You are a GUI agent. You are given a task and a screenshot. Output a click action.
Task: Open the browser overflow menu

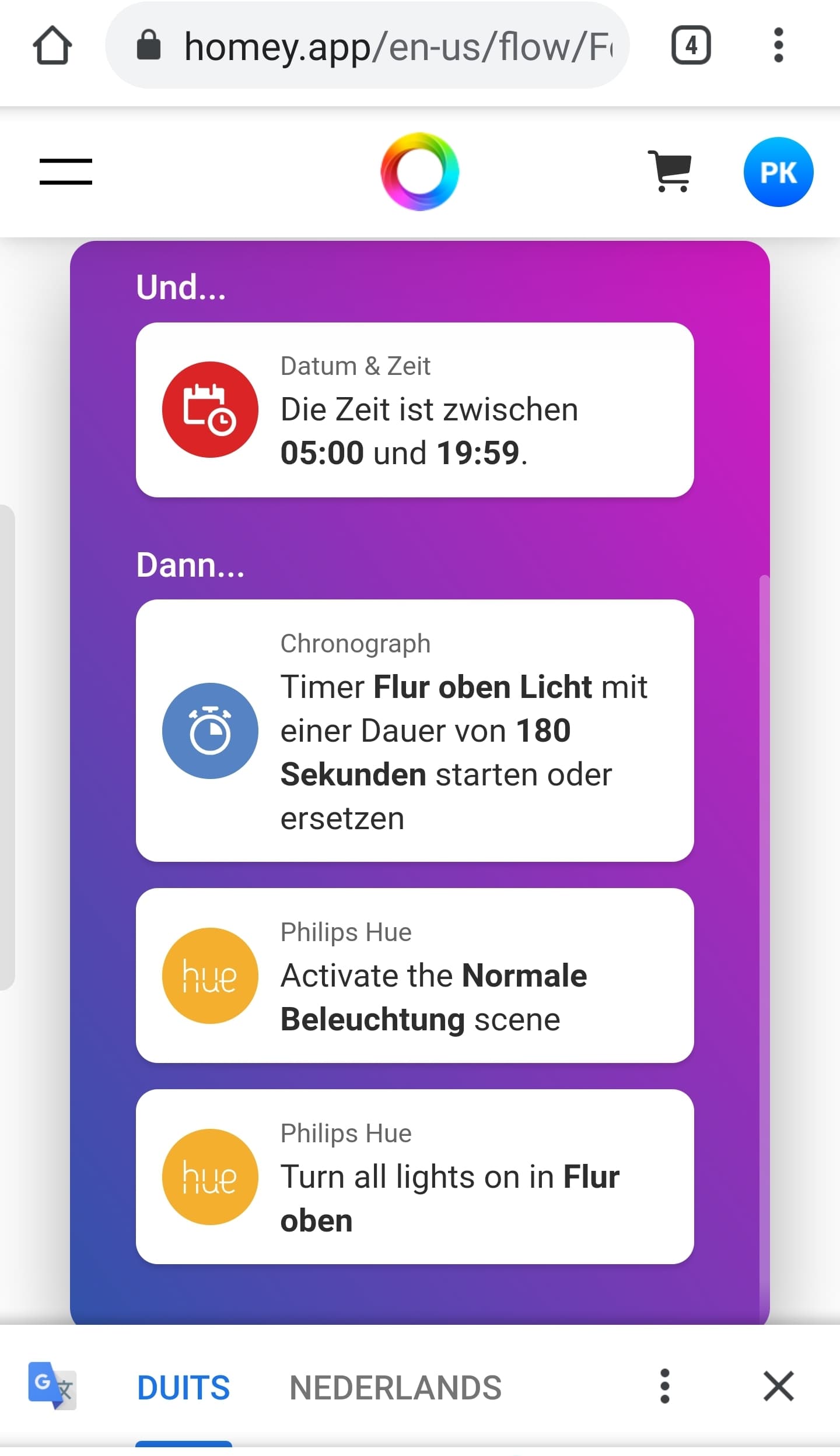pos(778,45)
